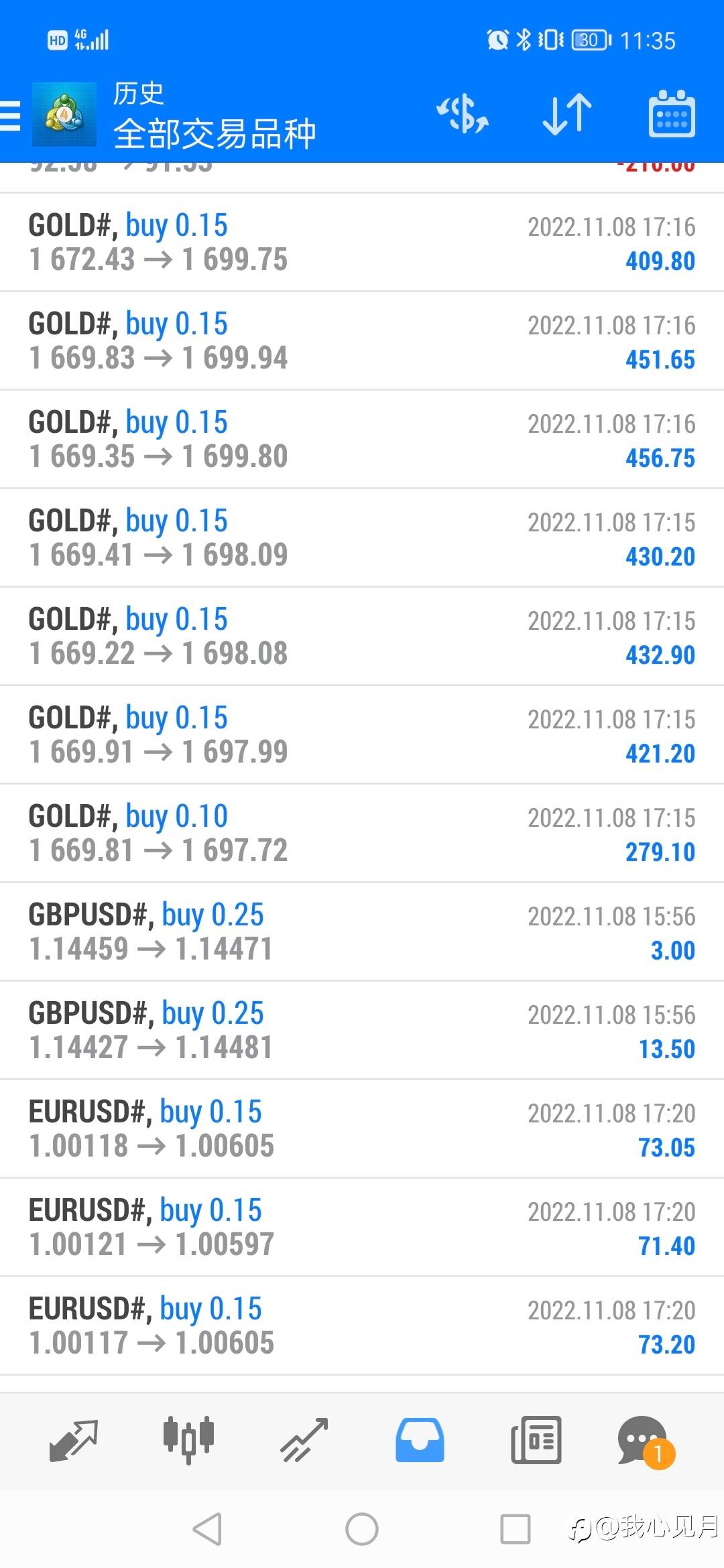Select the history inbox tab
Viewport: 724px width, 1568px height.
(x=420, y=1441)
